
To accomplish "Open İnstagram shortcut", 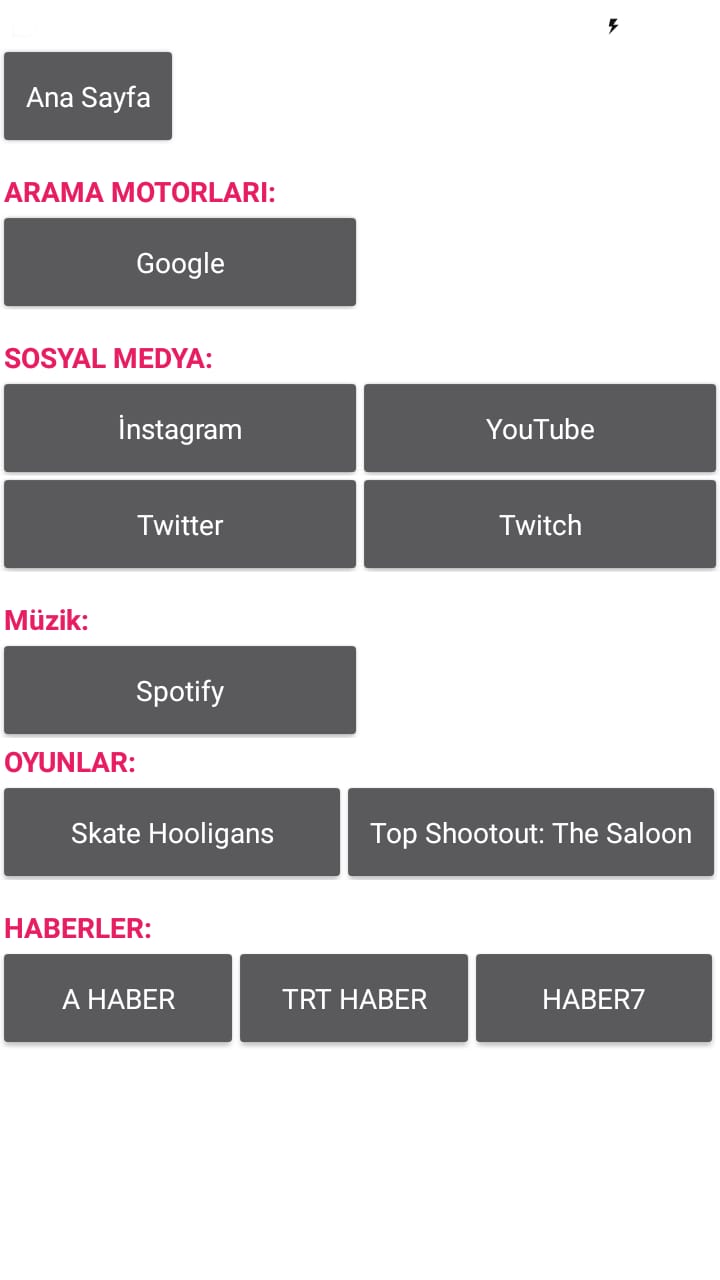I will (180, 429).
